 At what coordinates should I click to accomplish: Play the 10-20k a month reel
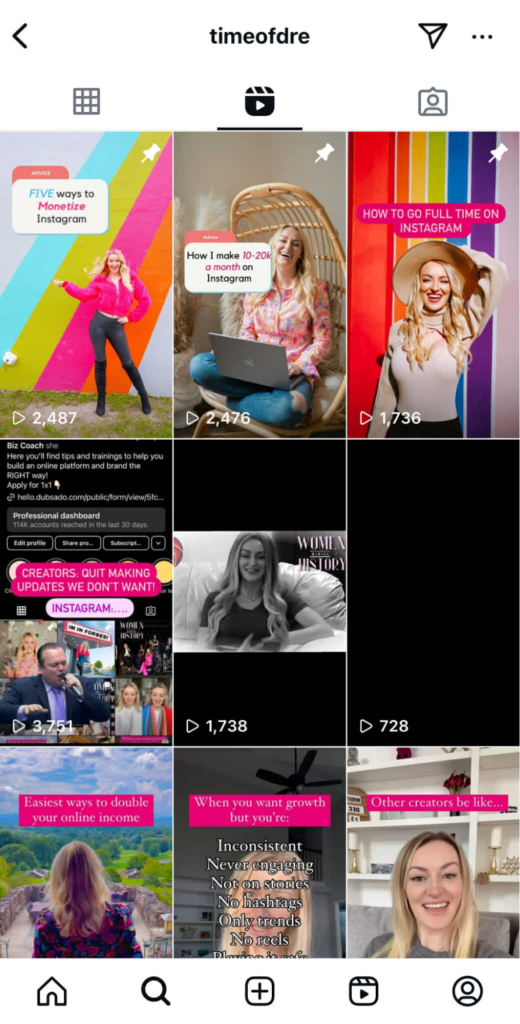pyautogui.click(x=260, y=285)
